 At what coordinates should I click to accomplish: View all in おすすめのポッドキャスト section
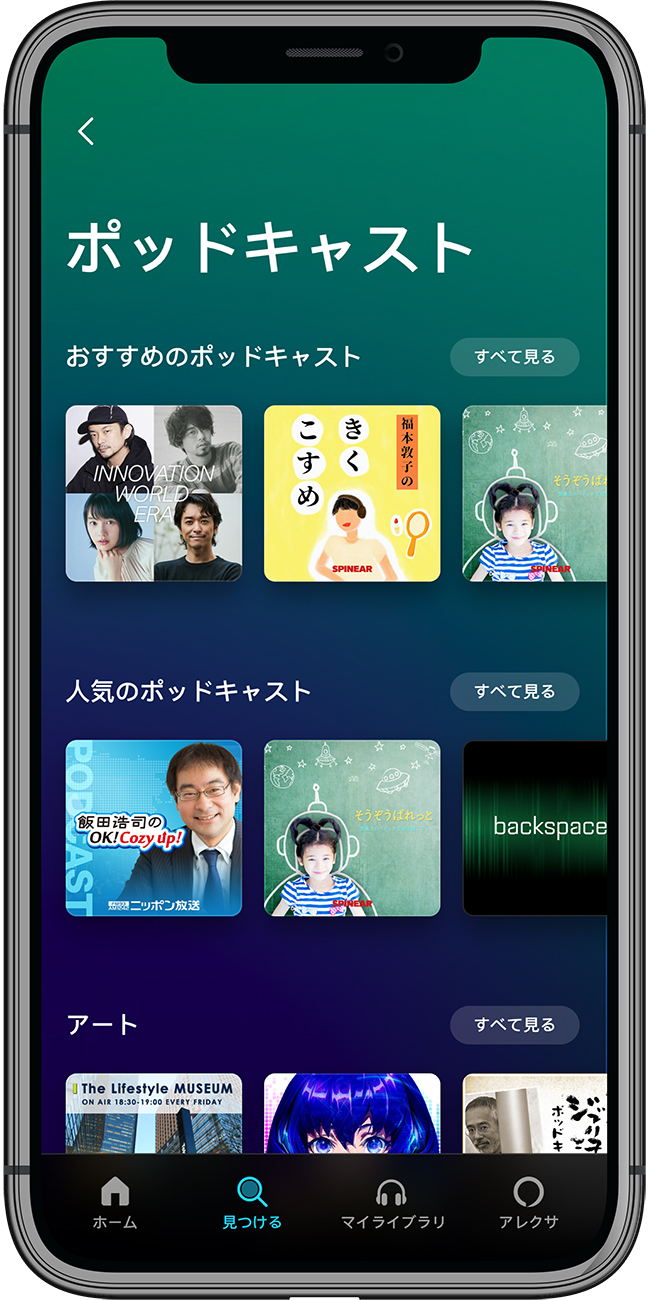tap(515, 357)
